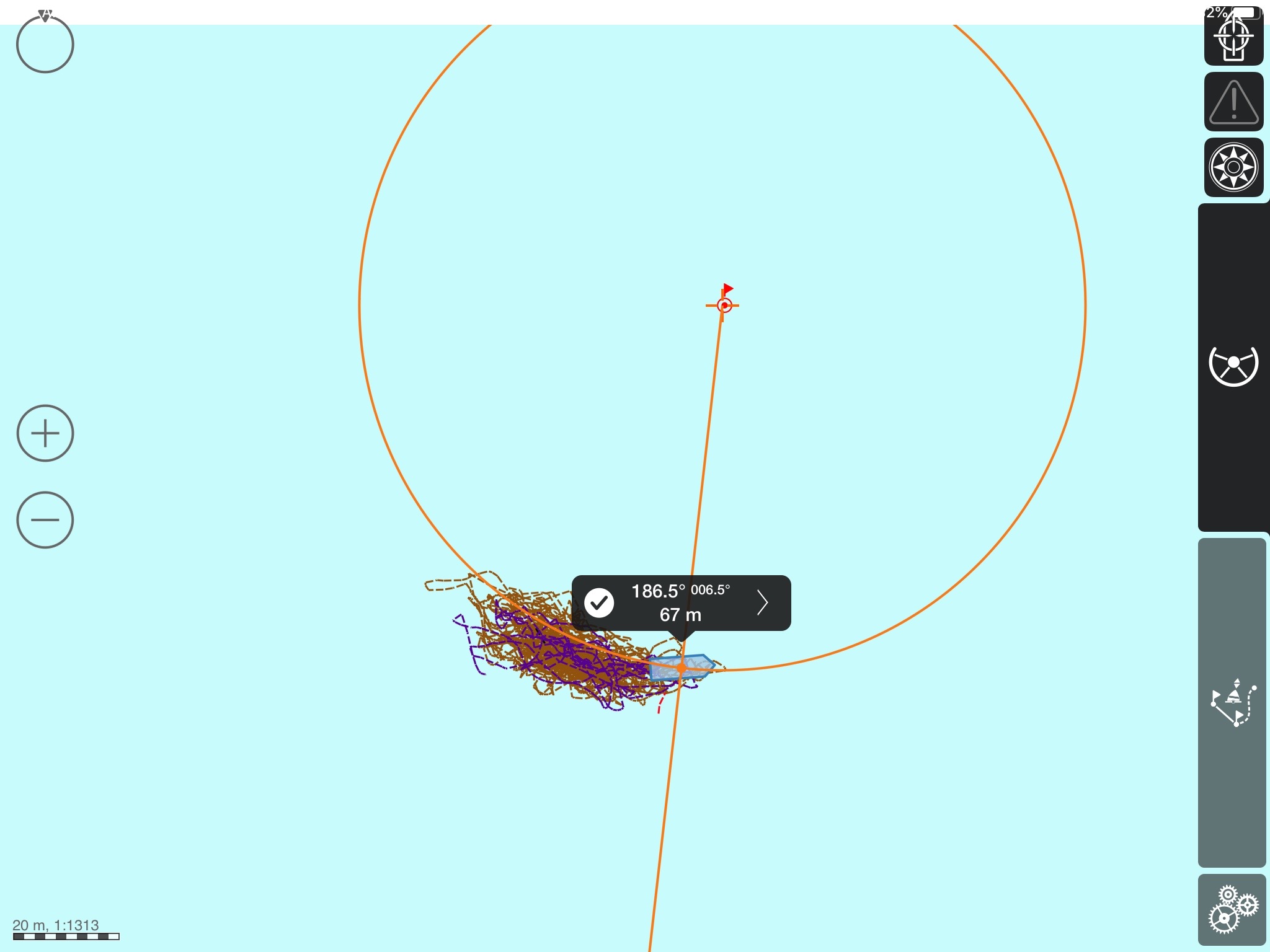Confirm the anchor position with checkmark

(x=599, y=602)
